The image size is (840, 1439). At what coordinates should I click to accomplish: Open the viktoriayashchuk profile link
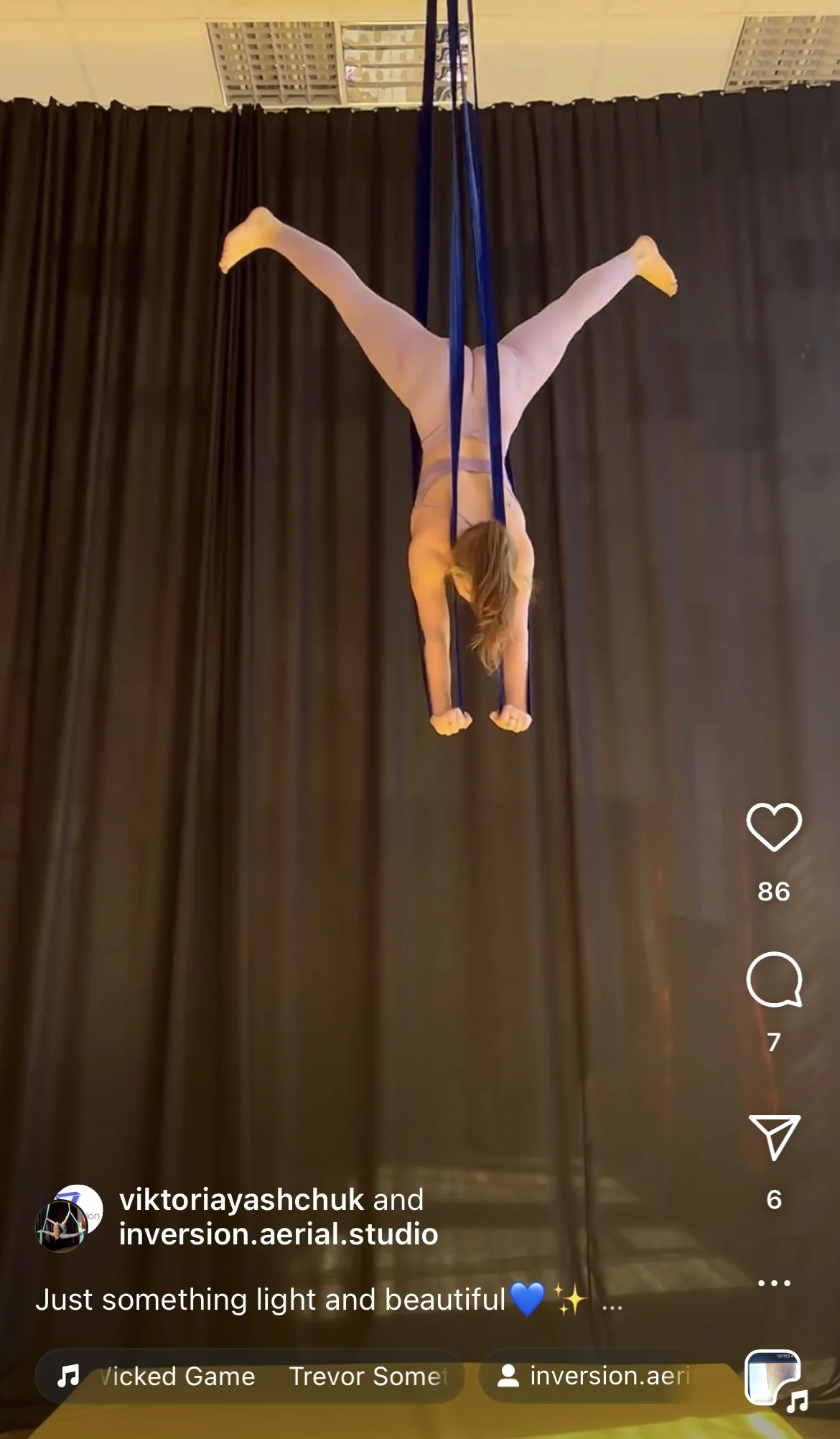click(x=243, y=1200)
